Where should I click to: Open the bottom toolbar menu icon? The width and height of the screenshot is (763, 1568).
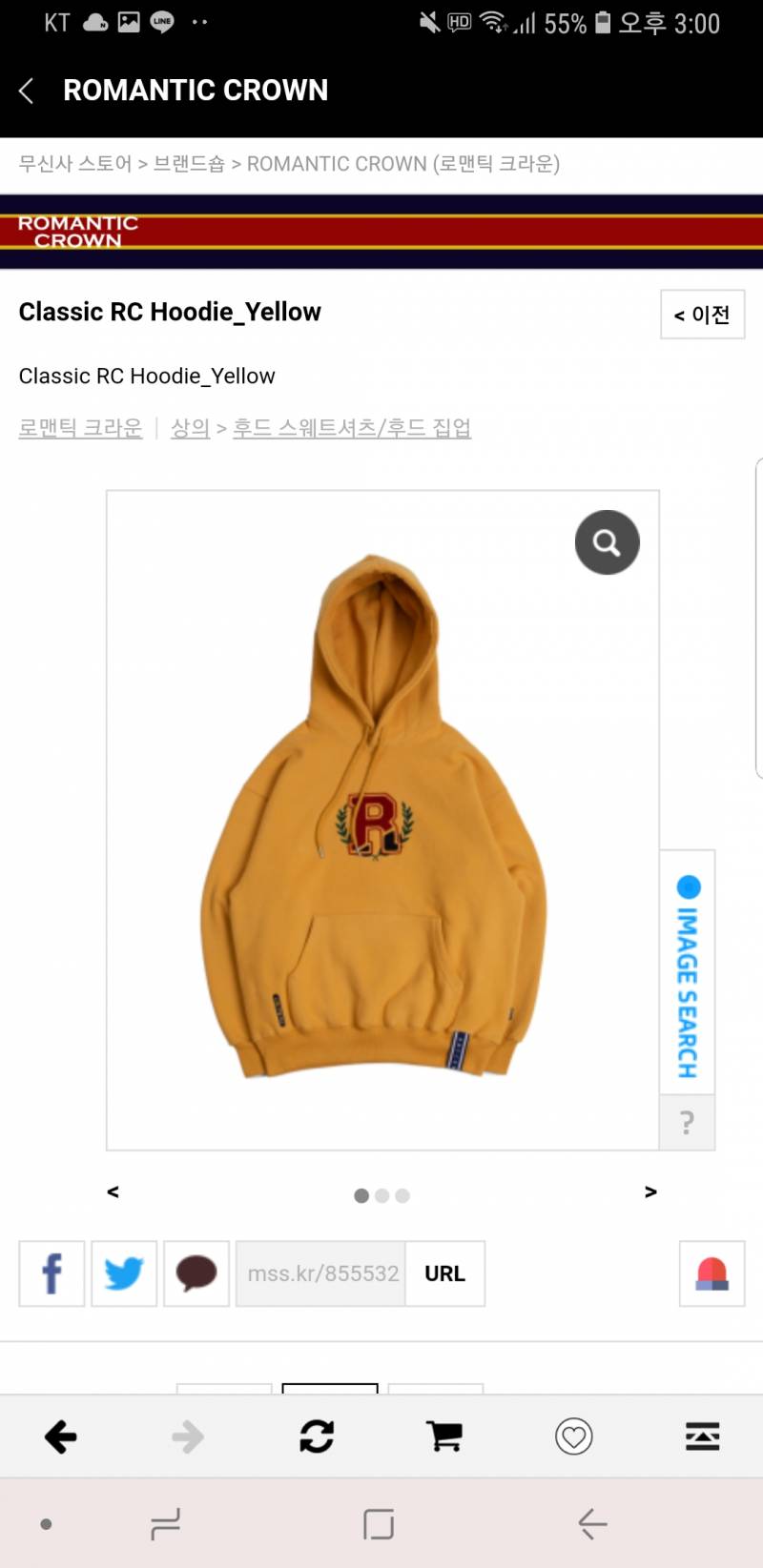click(x=702, y=1436)
